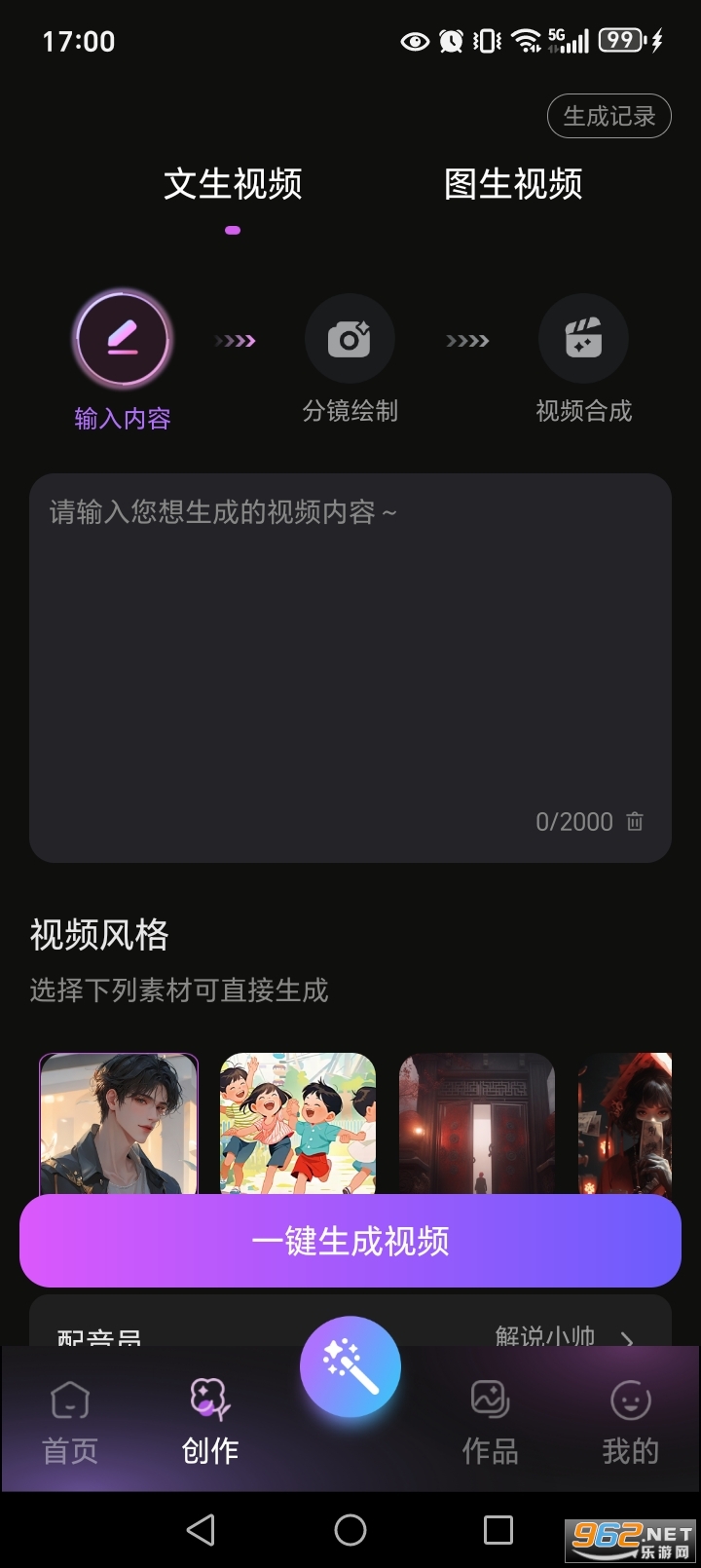Choose the handsome man style thumbnail
The height and width of the screenshot is (1568, 701).
pyautogui.click(x=119, y=1123)
